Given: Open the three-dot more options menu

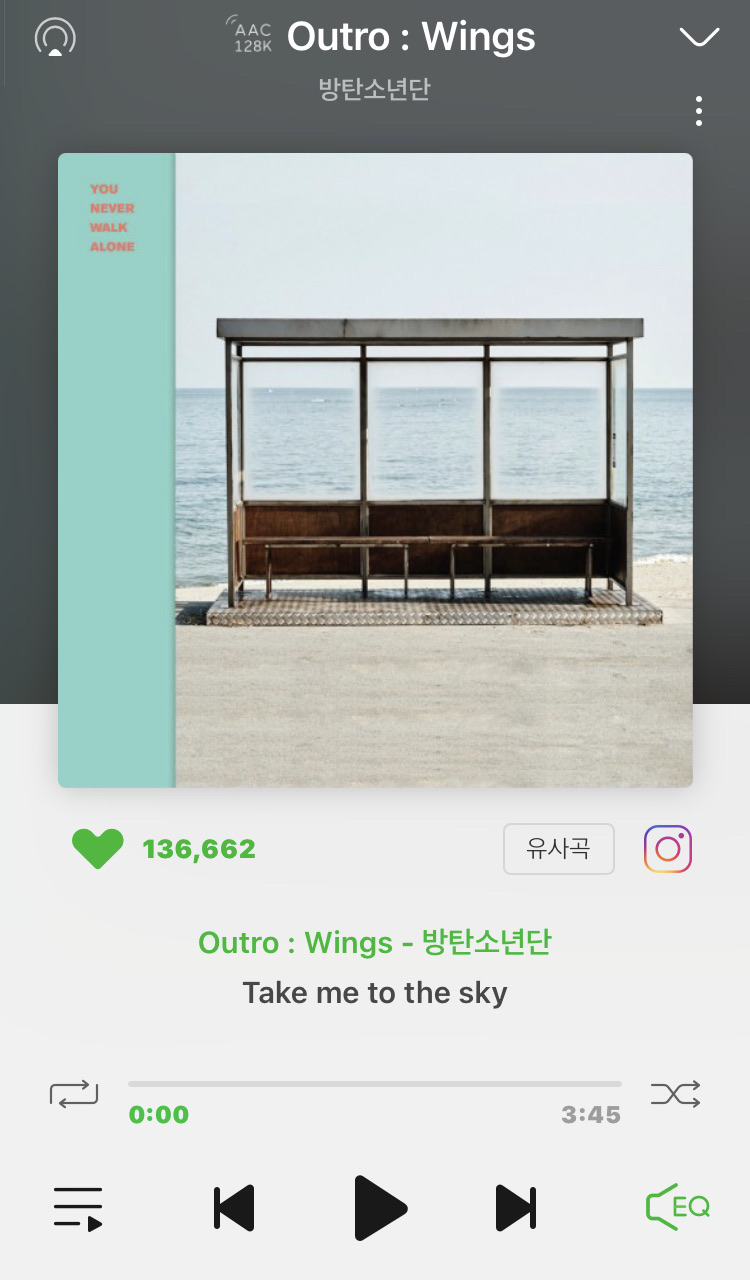Looking at the screenshot, I should (699, 111).
